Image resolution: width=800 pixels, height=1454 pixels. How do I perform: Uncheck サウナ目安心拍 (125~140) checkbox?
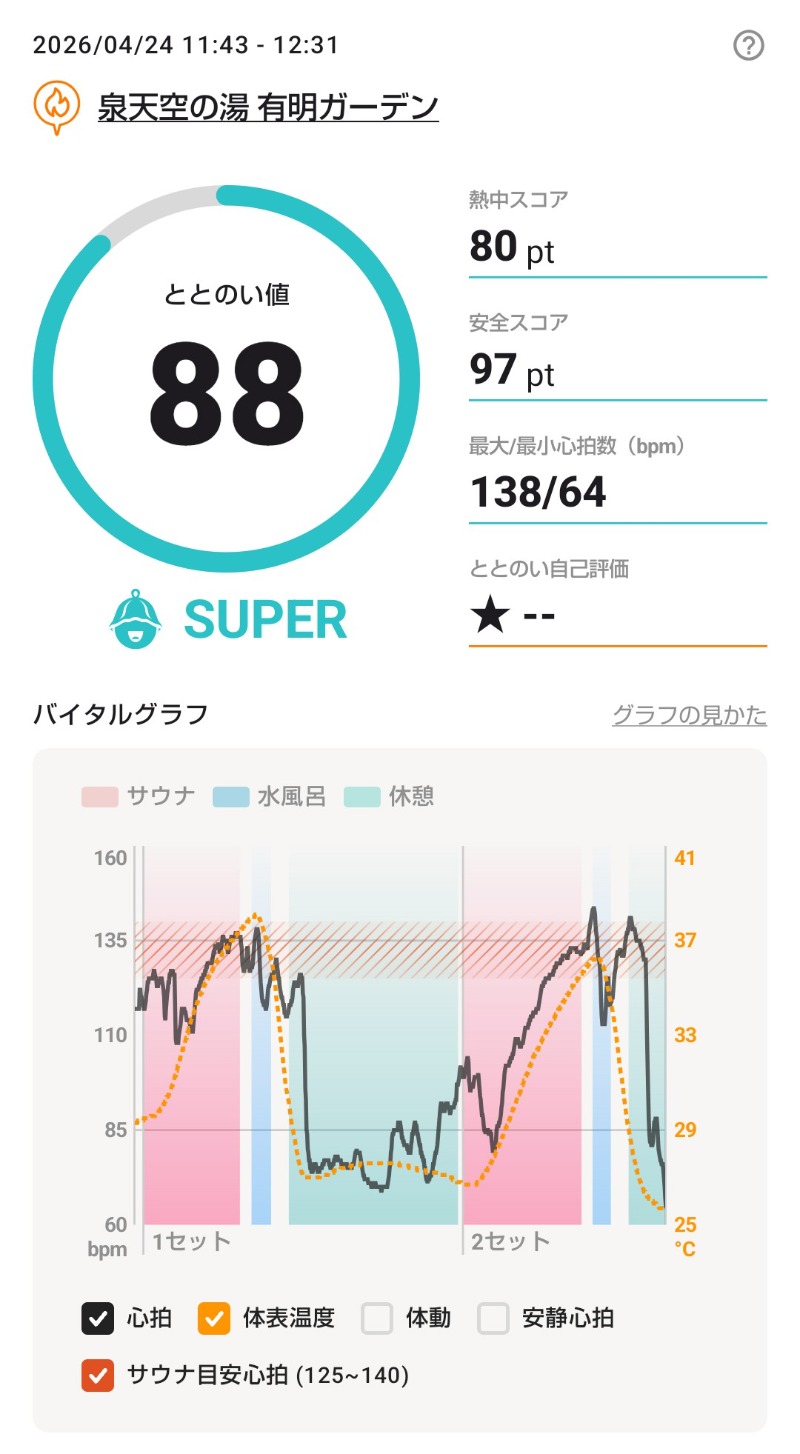click(x=98, y=1376)
